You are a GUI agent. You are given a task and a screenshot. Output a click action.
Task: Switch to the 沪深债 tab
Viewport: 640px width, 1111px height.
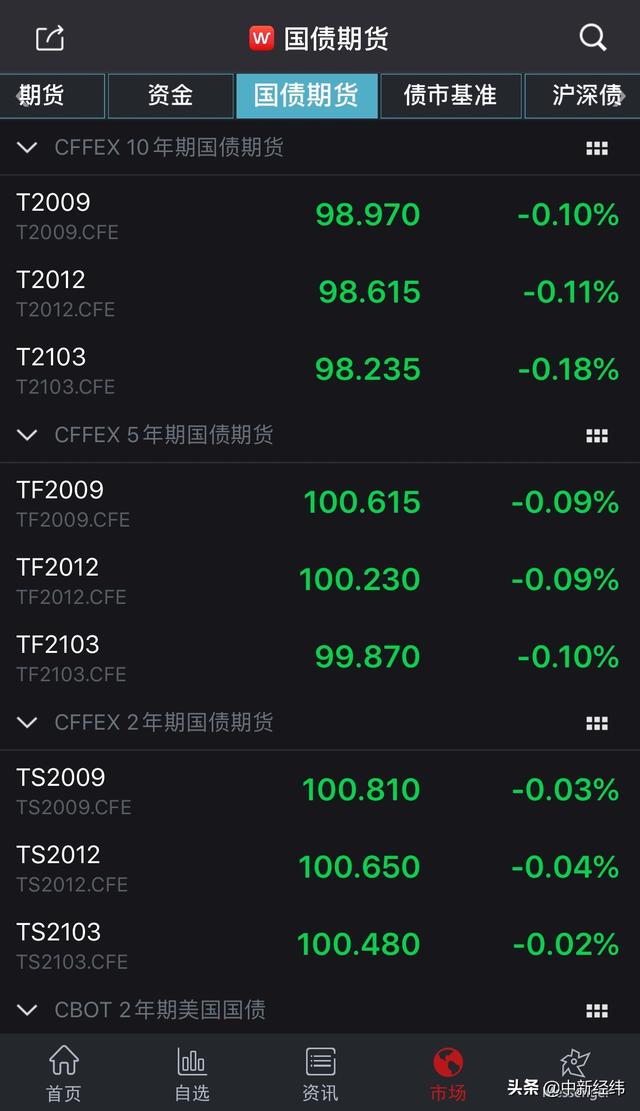(x=583, y=96)
